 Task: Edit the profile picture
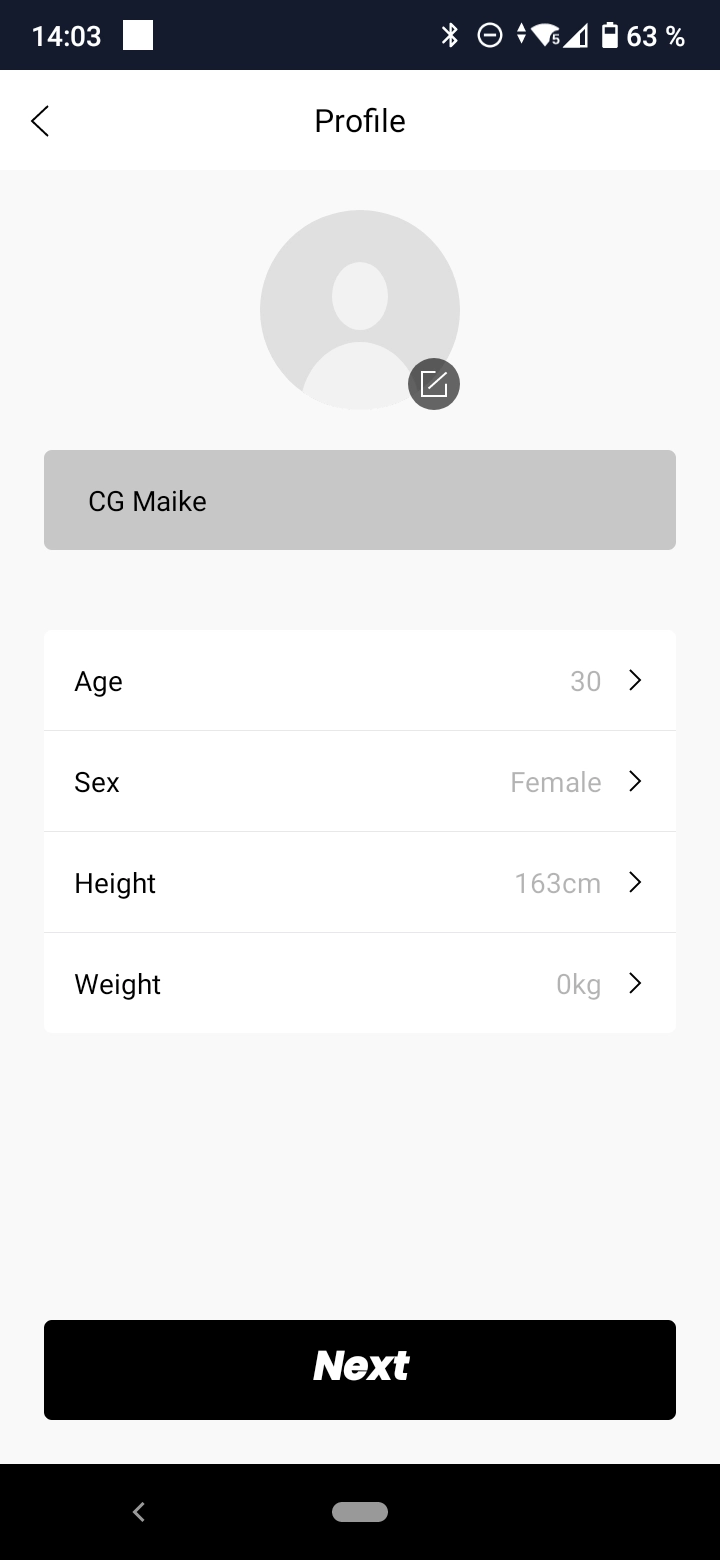(x=434, y=384)
